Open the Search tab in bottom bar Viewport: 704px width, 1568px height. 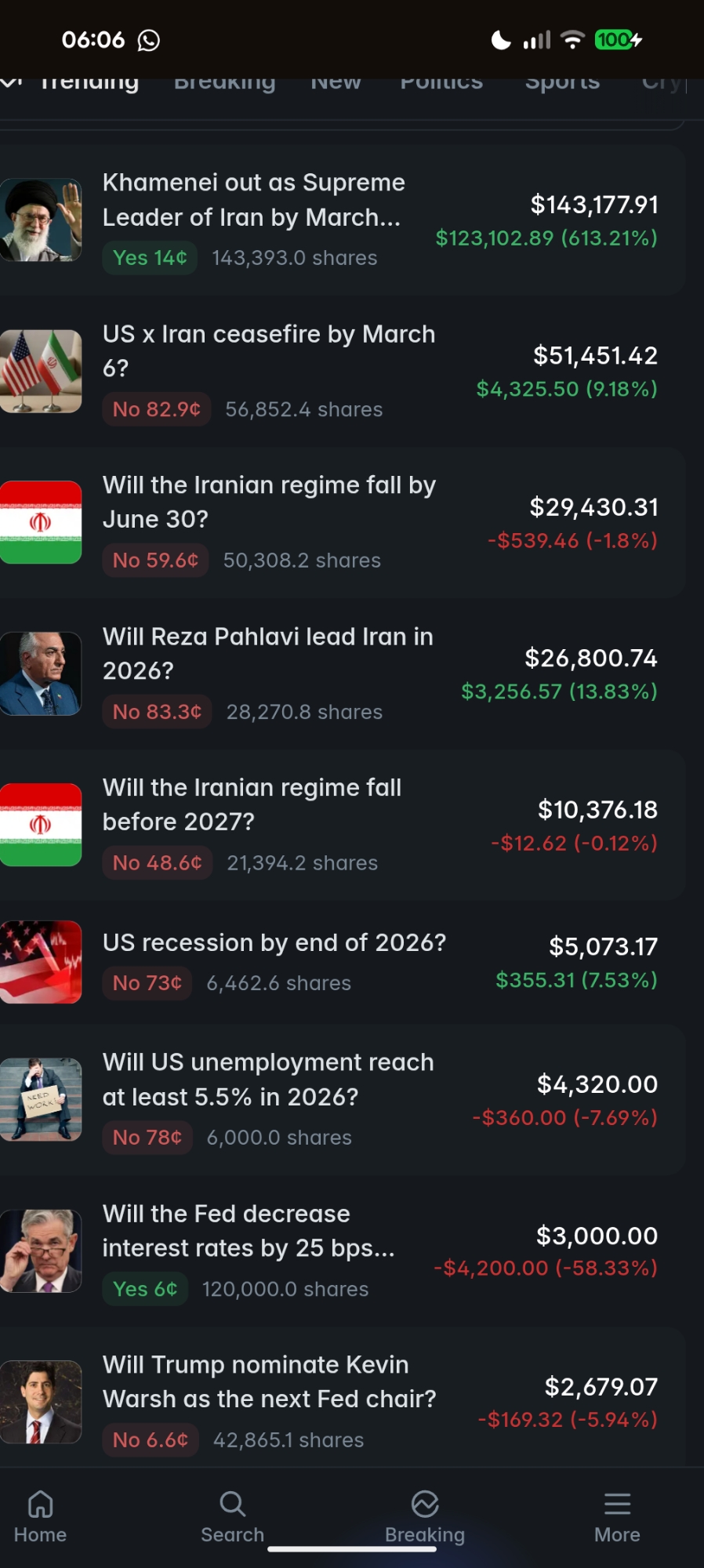[232, 1516]
